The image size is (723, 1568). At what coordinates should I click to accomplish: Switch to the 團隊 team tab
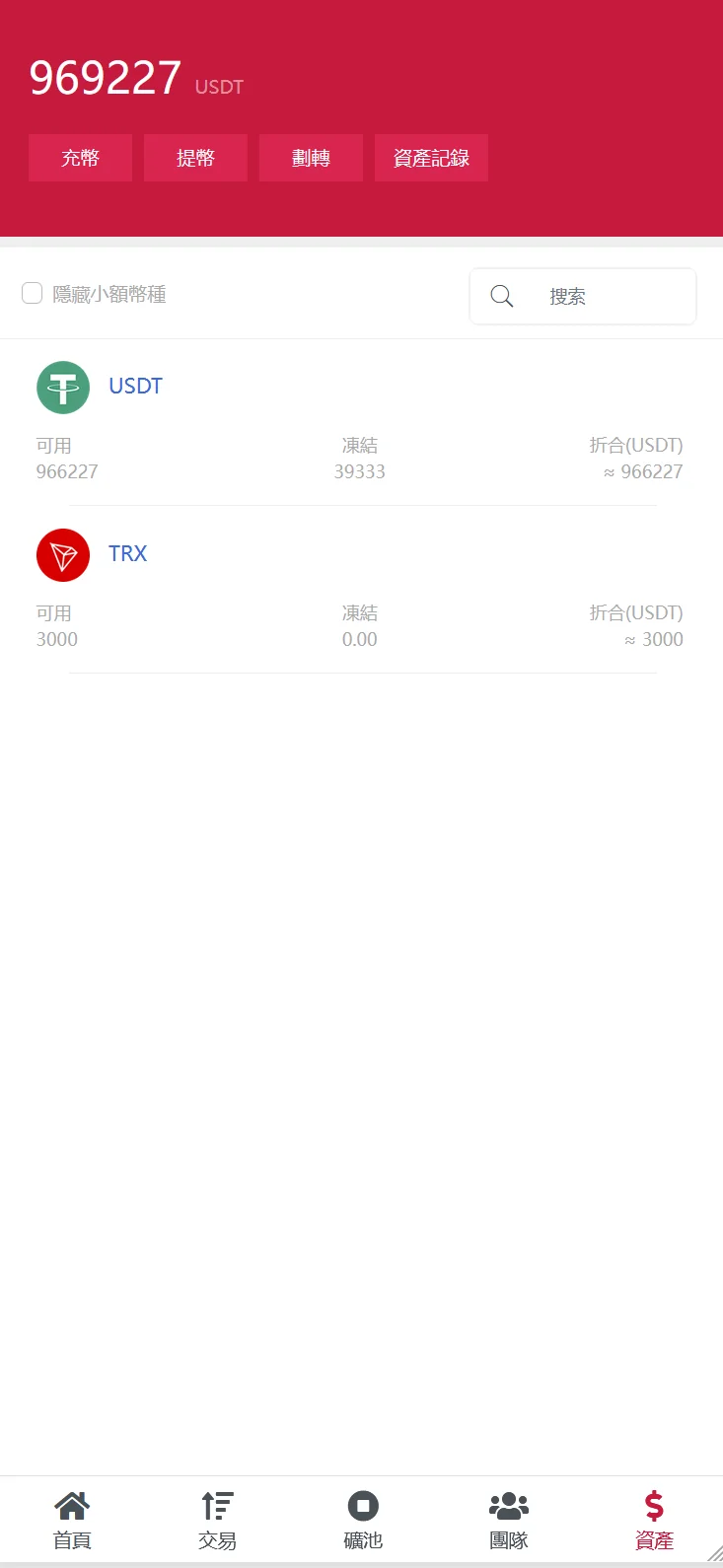(x=509, y=1520)
